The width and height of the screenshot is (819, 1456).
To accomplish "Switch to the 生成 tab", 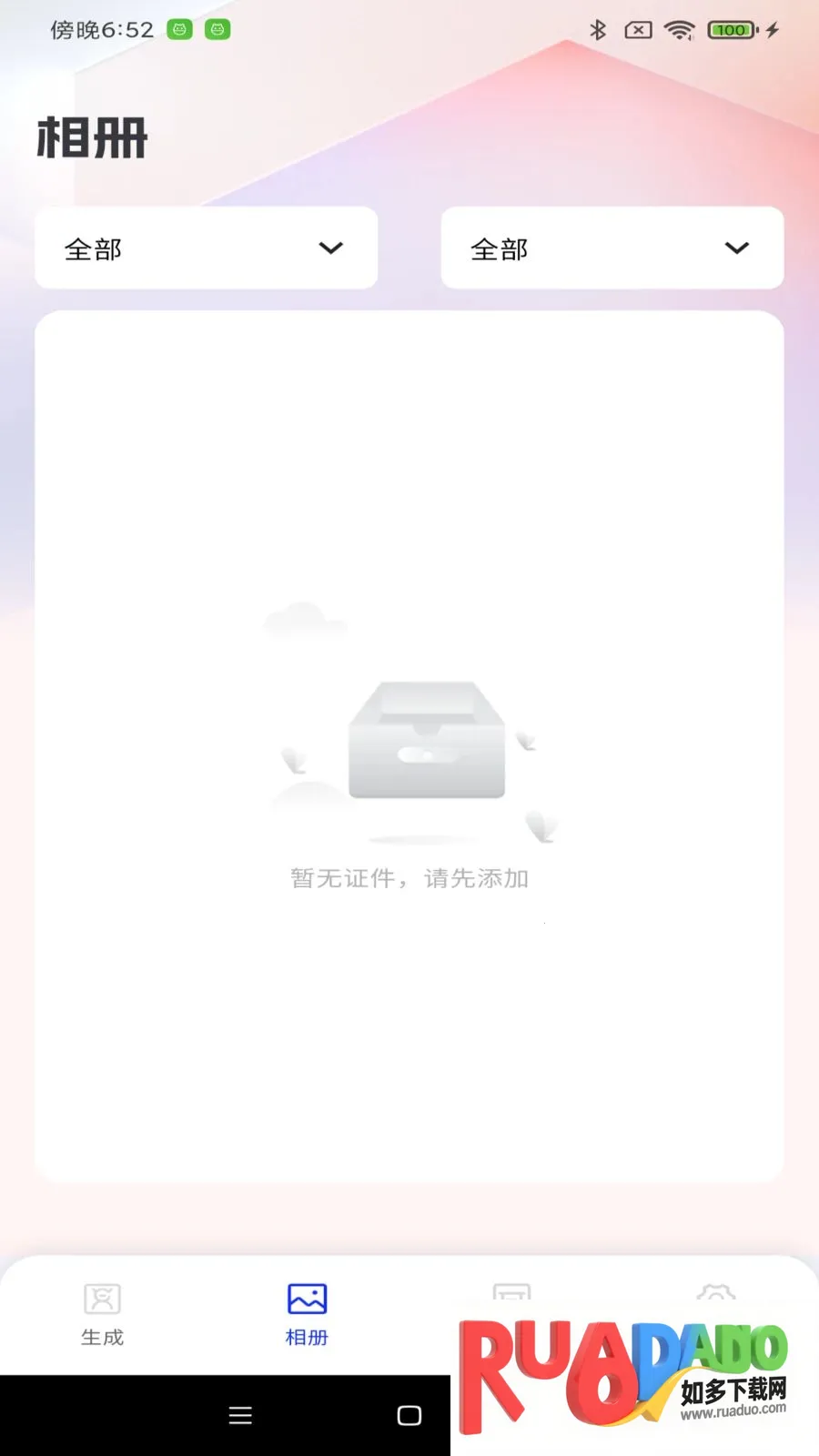I will click(x=102, y=1314).
